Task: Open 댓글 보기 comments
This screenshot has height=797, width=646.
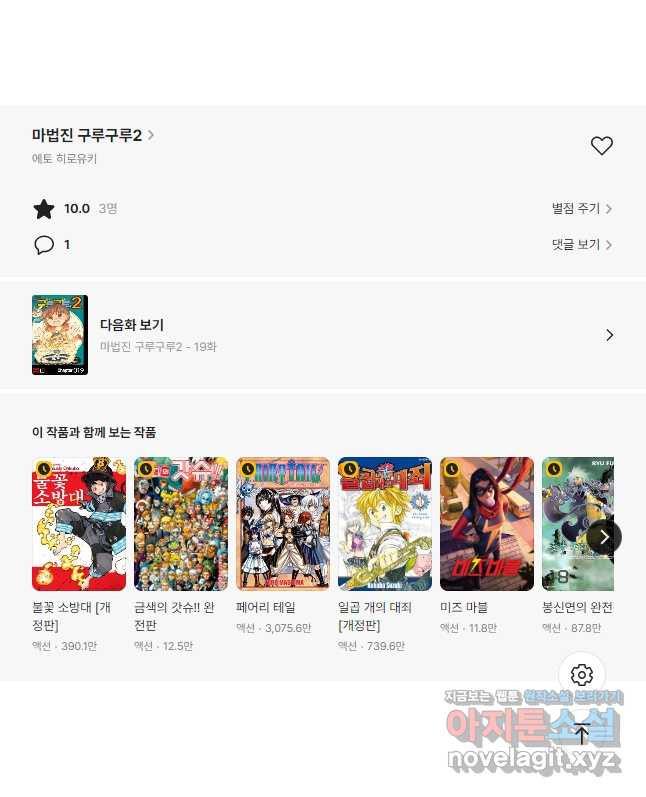Action: [581, 245]
